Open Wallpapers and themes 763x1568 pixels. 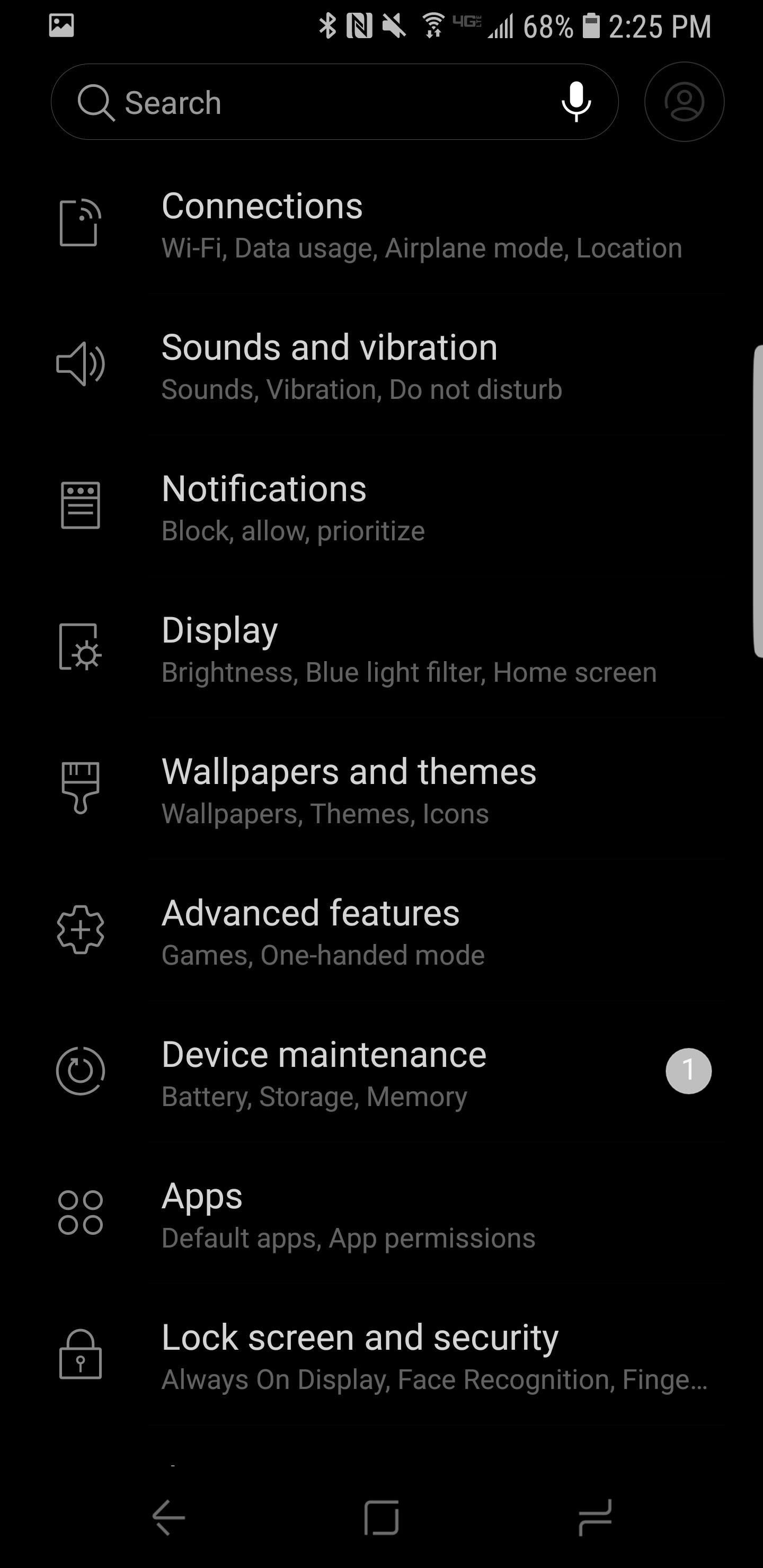(390, 790)
